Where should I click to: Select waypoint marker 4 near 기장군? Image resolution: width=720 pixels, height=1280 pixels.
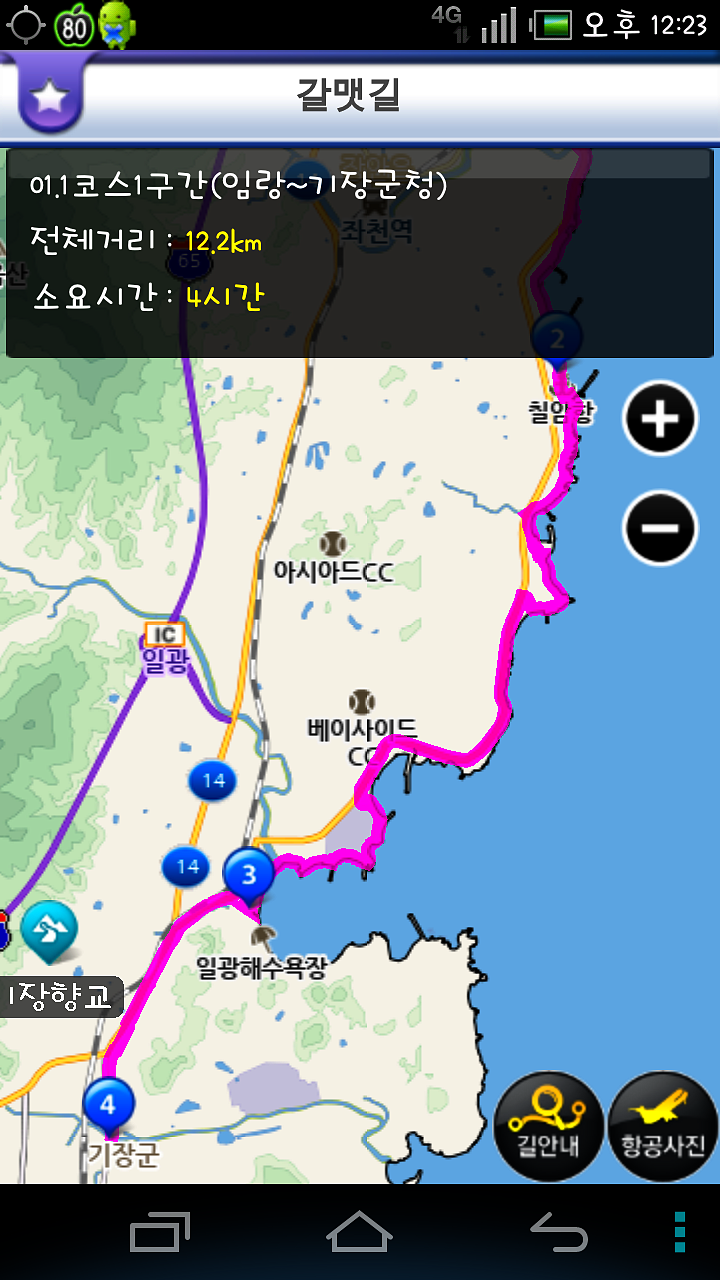click(x=109, y=1107)
